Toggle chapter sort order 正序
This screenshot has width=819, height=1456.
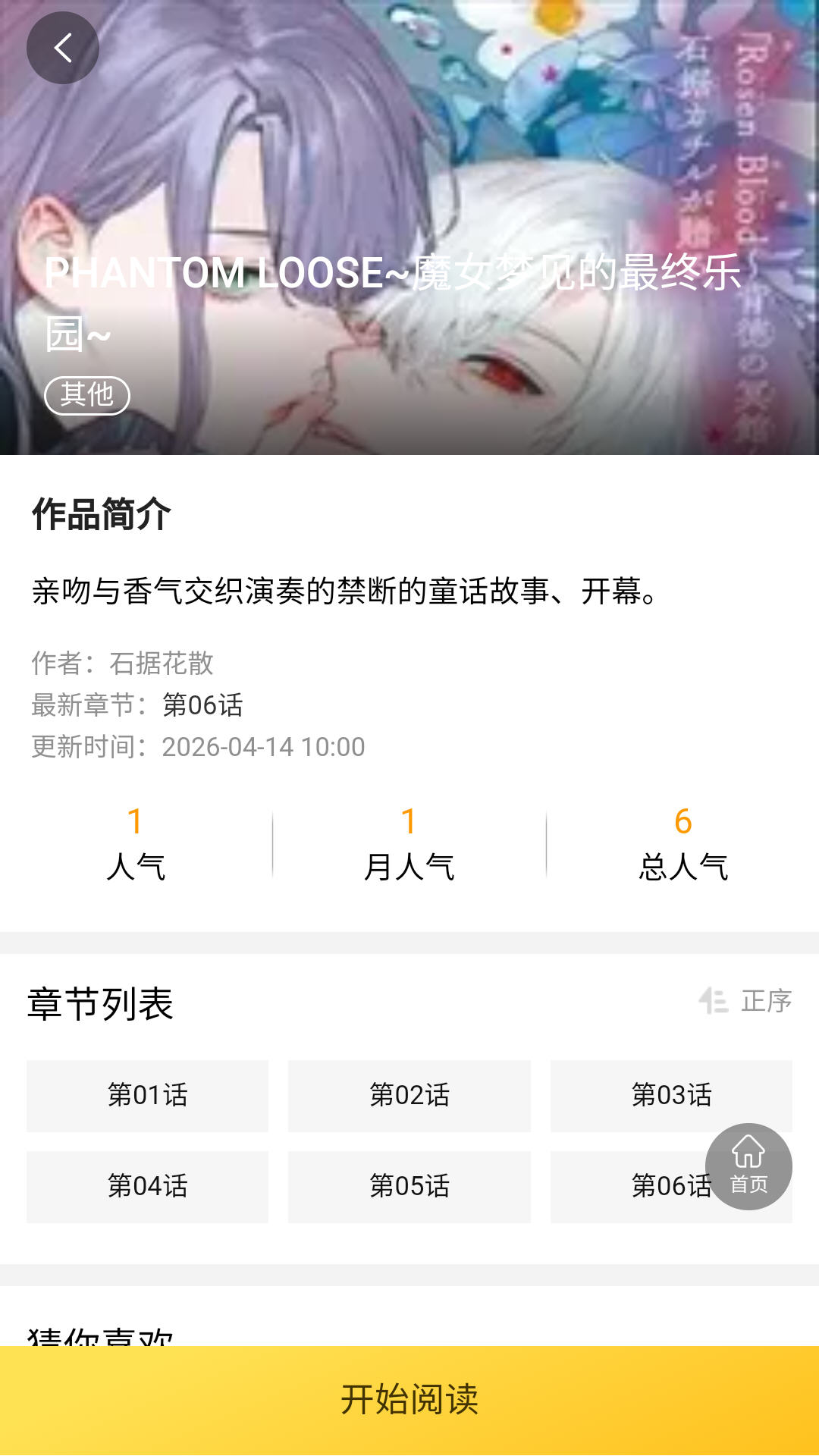point(745,1001)
